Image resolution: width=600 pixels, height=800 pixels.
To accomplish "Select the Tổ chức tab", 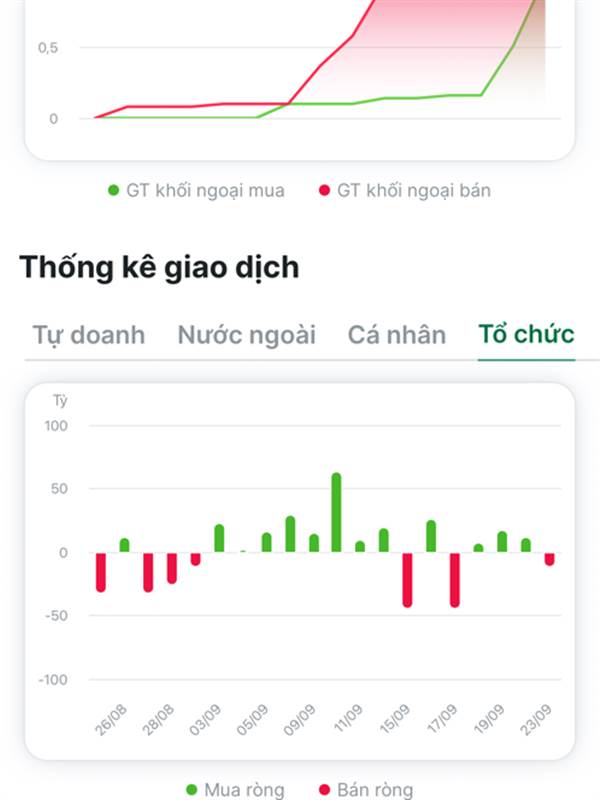I will (527, 335).
